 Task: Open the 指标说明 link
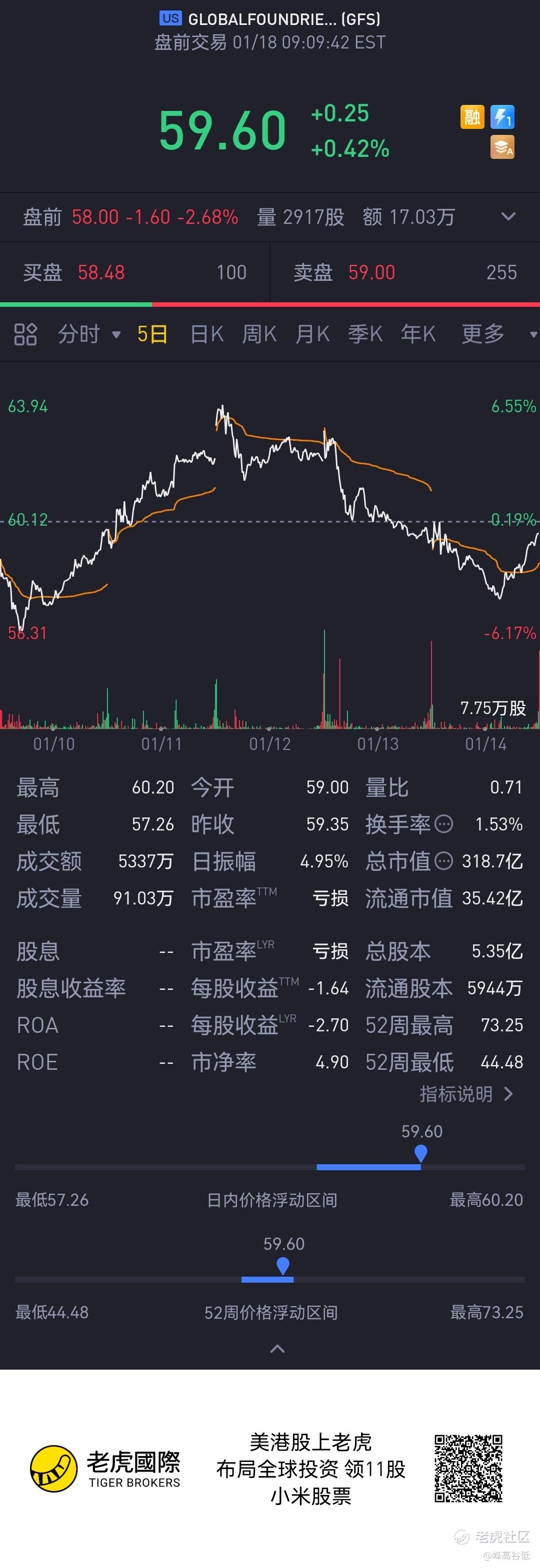[x=466, y=1094]
